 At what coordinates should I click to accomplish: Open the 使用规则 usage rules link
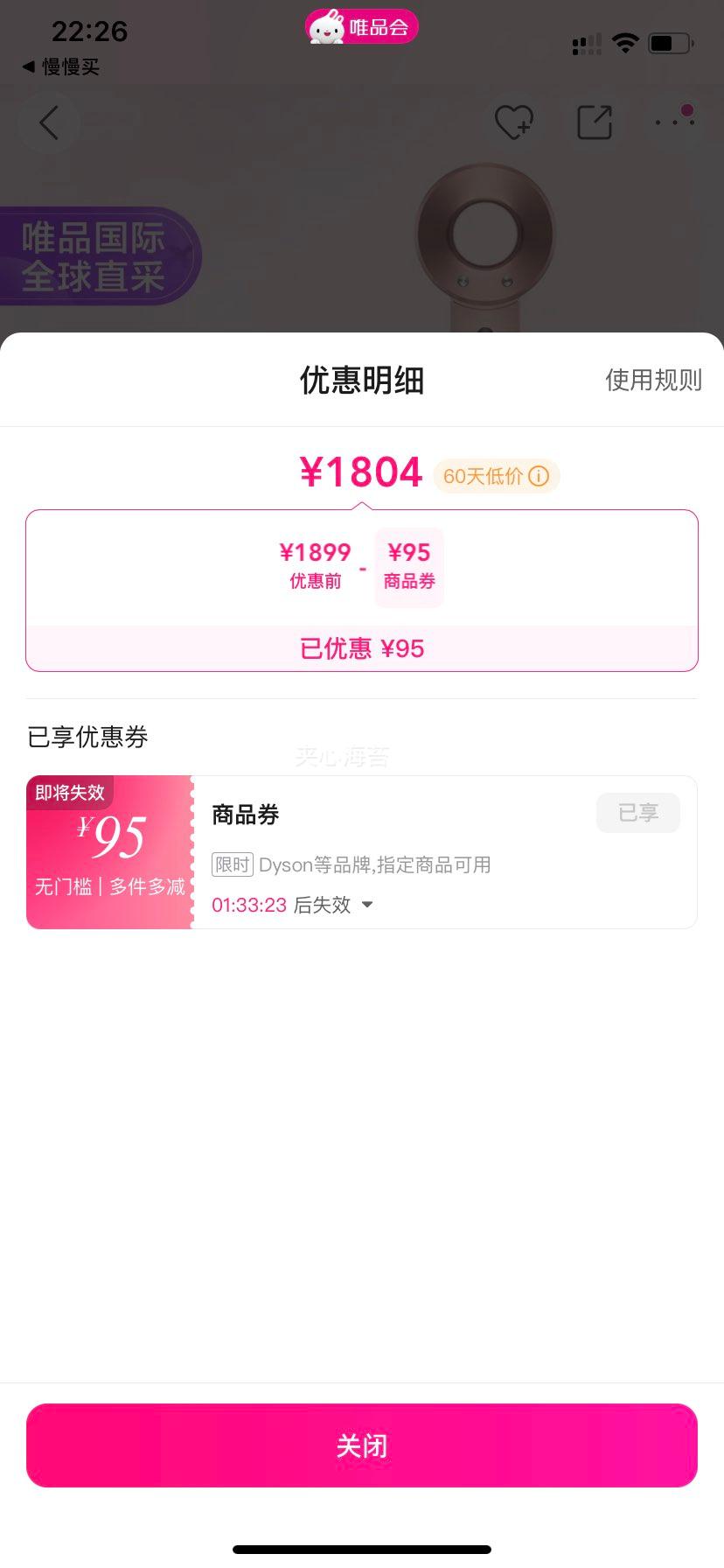coord(653,380)
